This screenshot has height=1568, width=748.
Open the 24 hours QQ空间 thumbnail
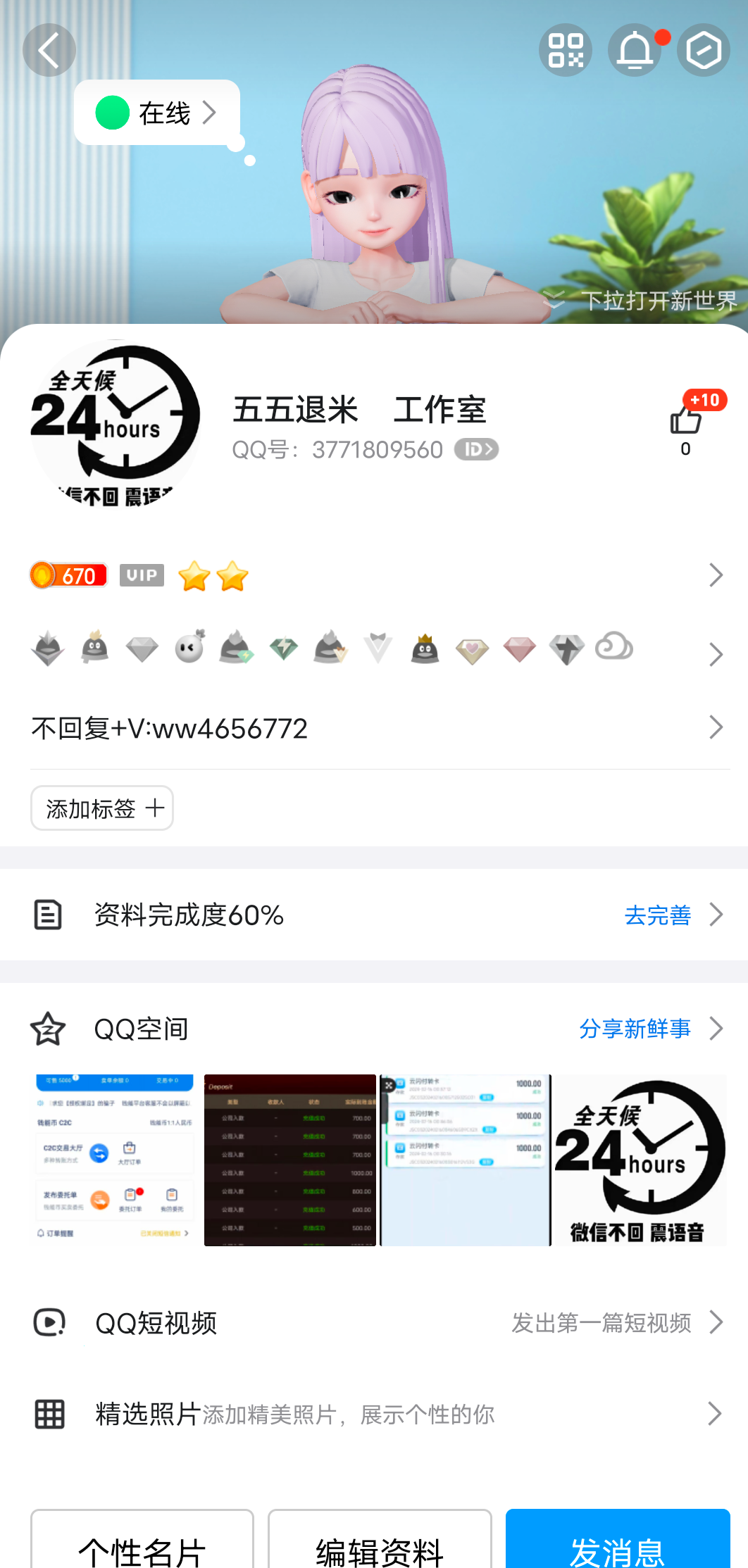(640, 1160)
